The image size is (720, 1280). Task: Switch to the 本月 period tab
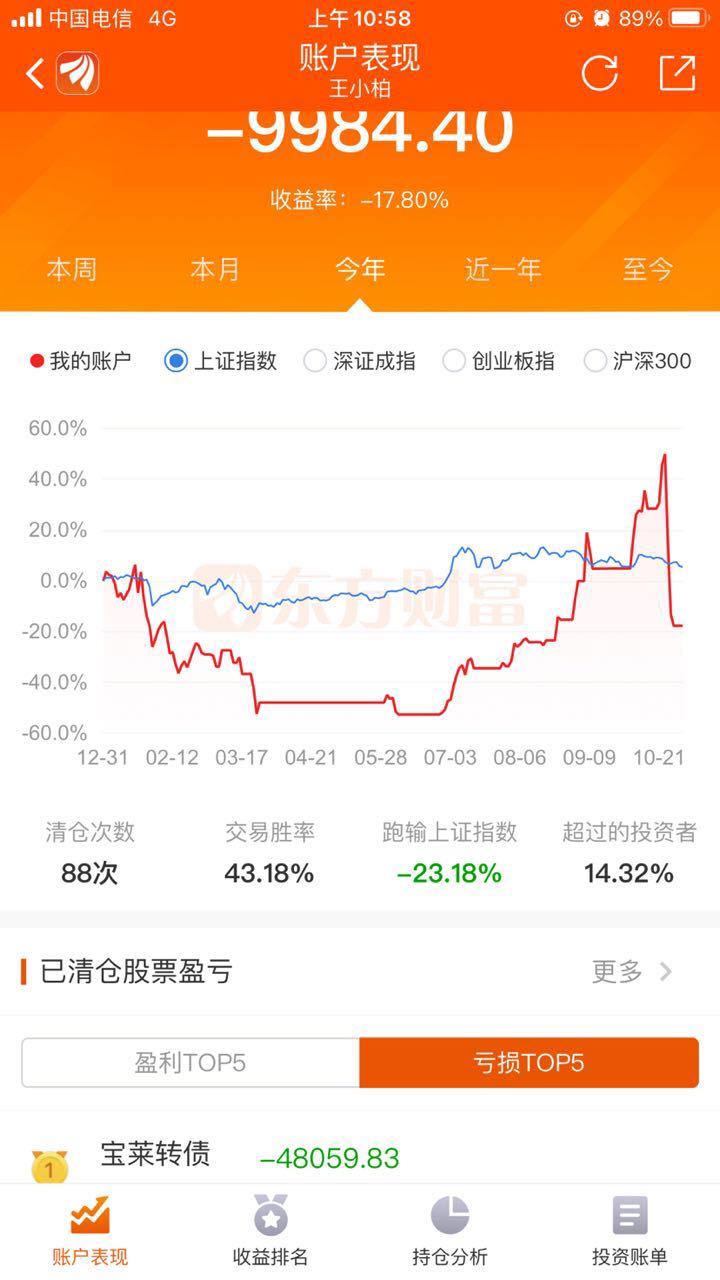(x=216, y=269)
